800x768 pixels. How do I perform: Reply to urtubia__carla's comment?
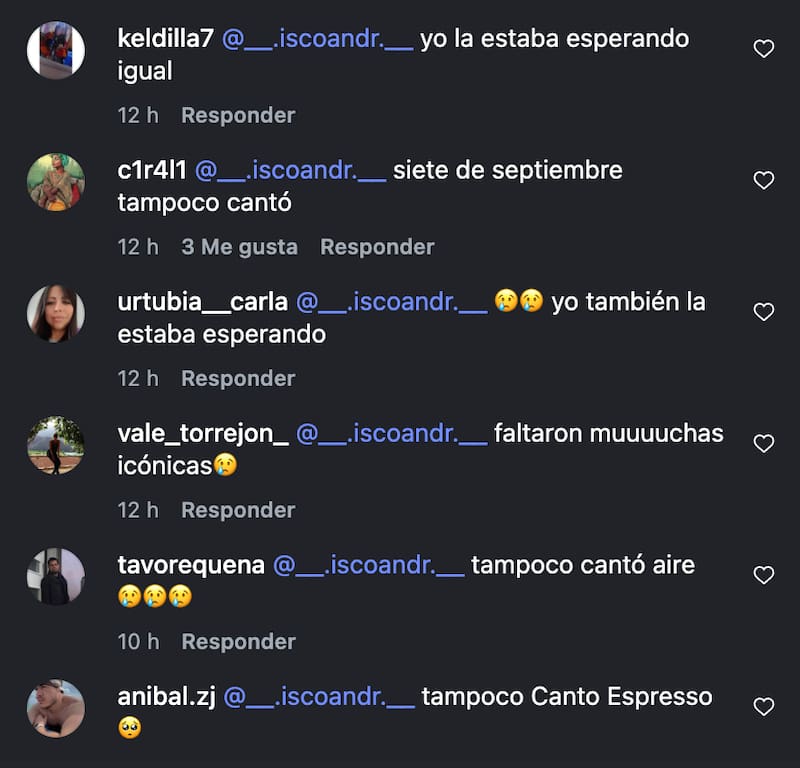[238, 378]
